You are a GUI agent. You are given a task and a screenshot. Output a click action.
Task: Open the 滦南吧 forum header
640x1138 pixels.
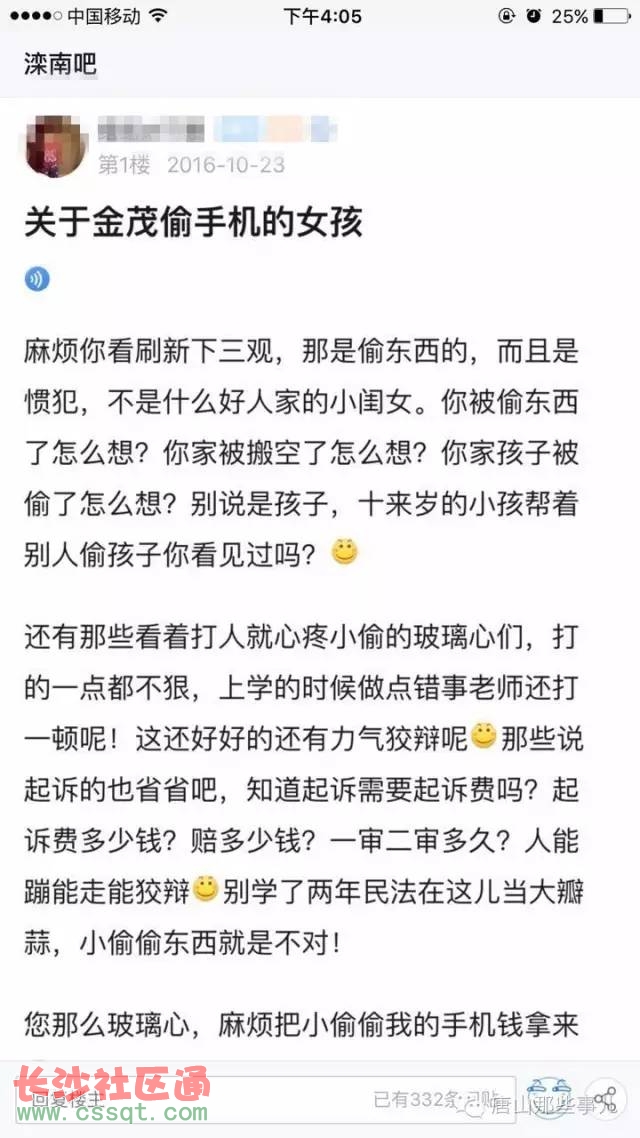(x=60, y=65)
